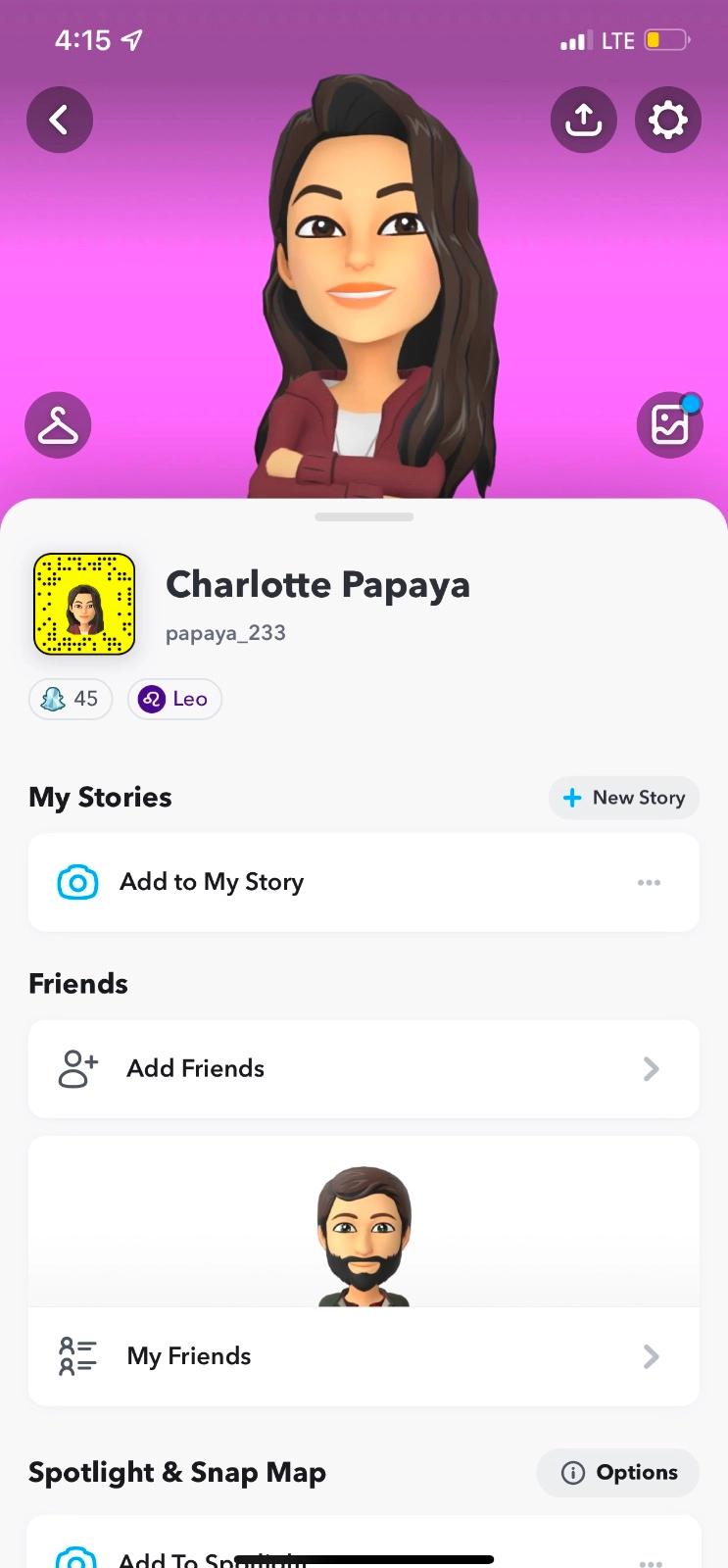This screenshot has height=1568, width=728.
Task: Open the background photo icon
Action: click(x=670, y=425)
